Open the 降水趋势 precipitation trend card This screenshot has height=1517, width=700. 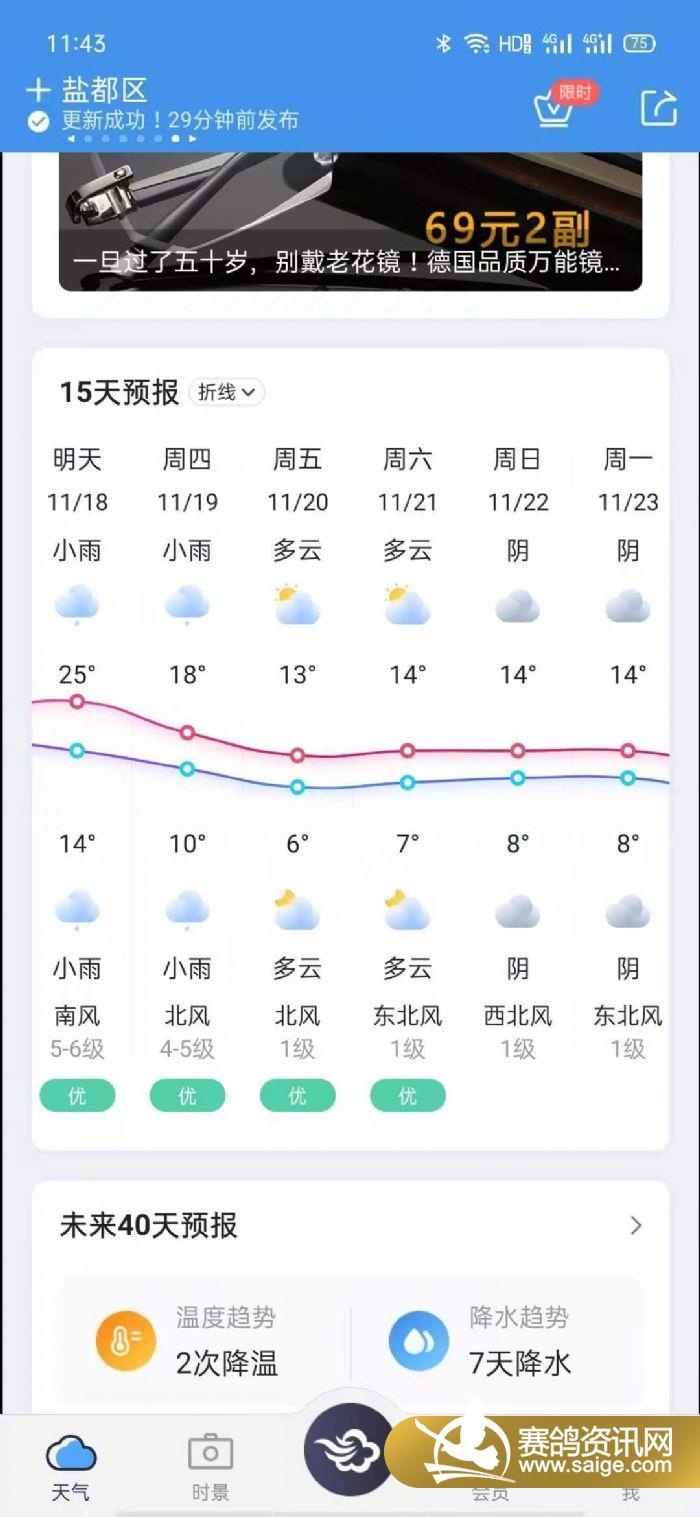coord(497,1340)
